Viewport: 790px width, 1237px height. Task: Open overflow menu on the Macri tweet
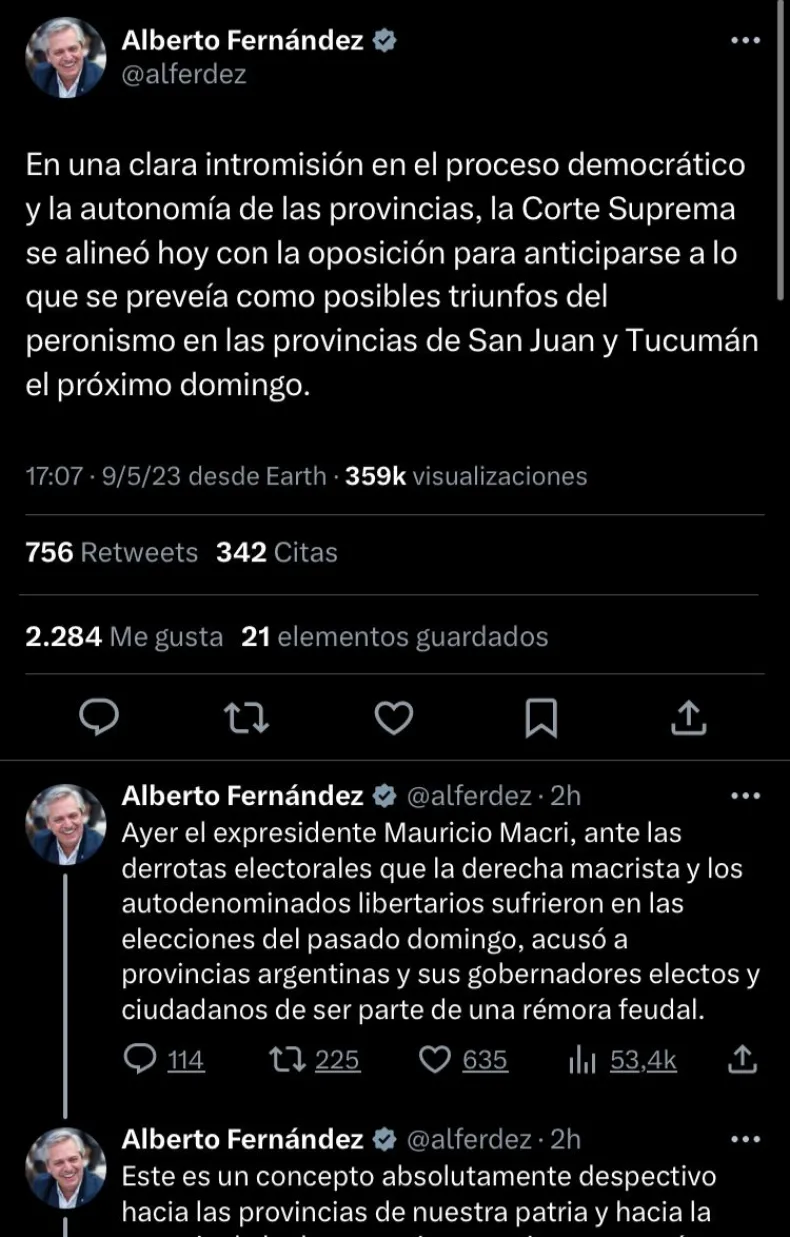[746, 796]
